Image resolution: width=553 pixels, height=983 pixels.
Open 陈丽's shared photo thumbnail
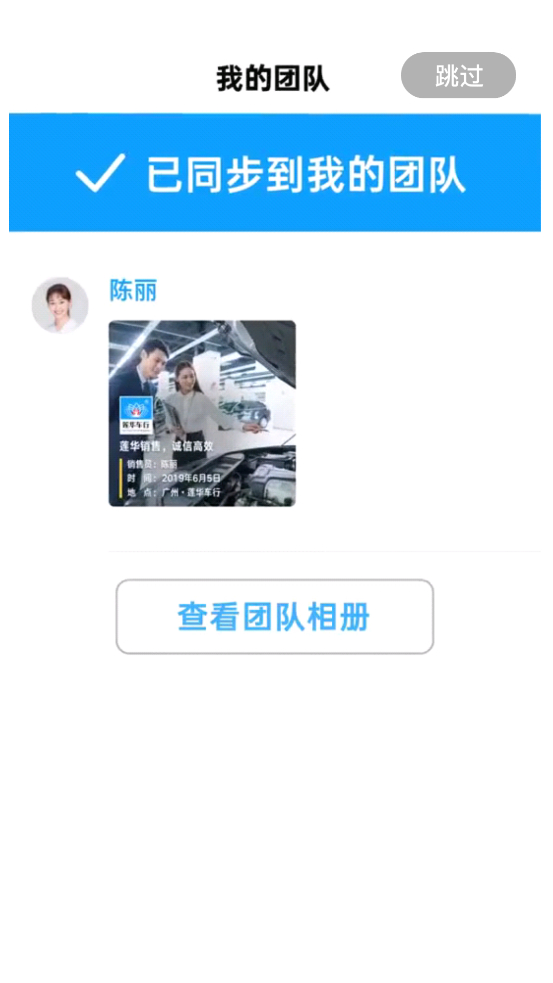[x=202, y=413]
